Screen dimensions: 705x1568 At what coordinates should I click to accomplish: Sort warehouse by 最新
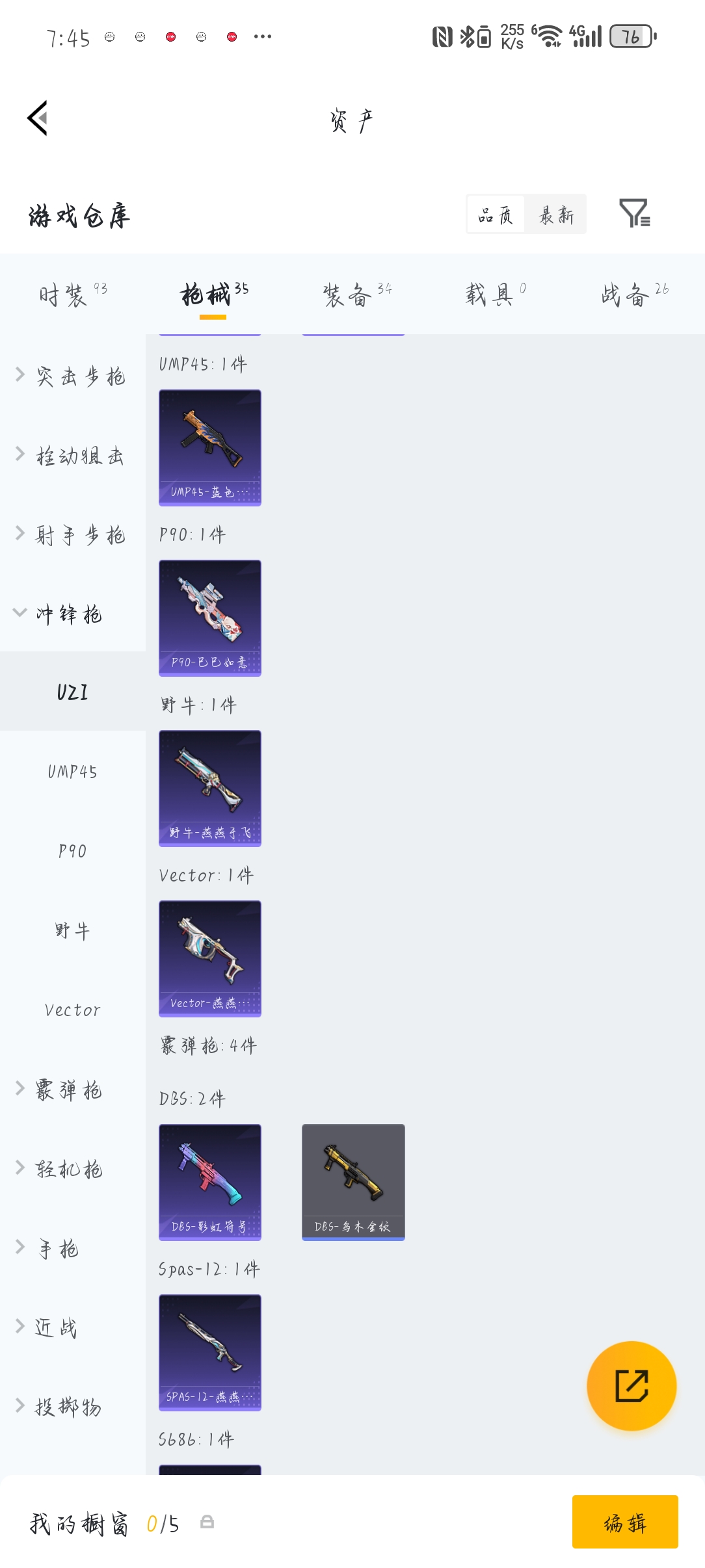click(x=556, y=215)
